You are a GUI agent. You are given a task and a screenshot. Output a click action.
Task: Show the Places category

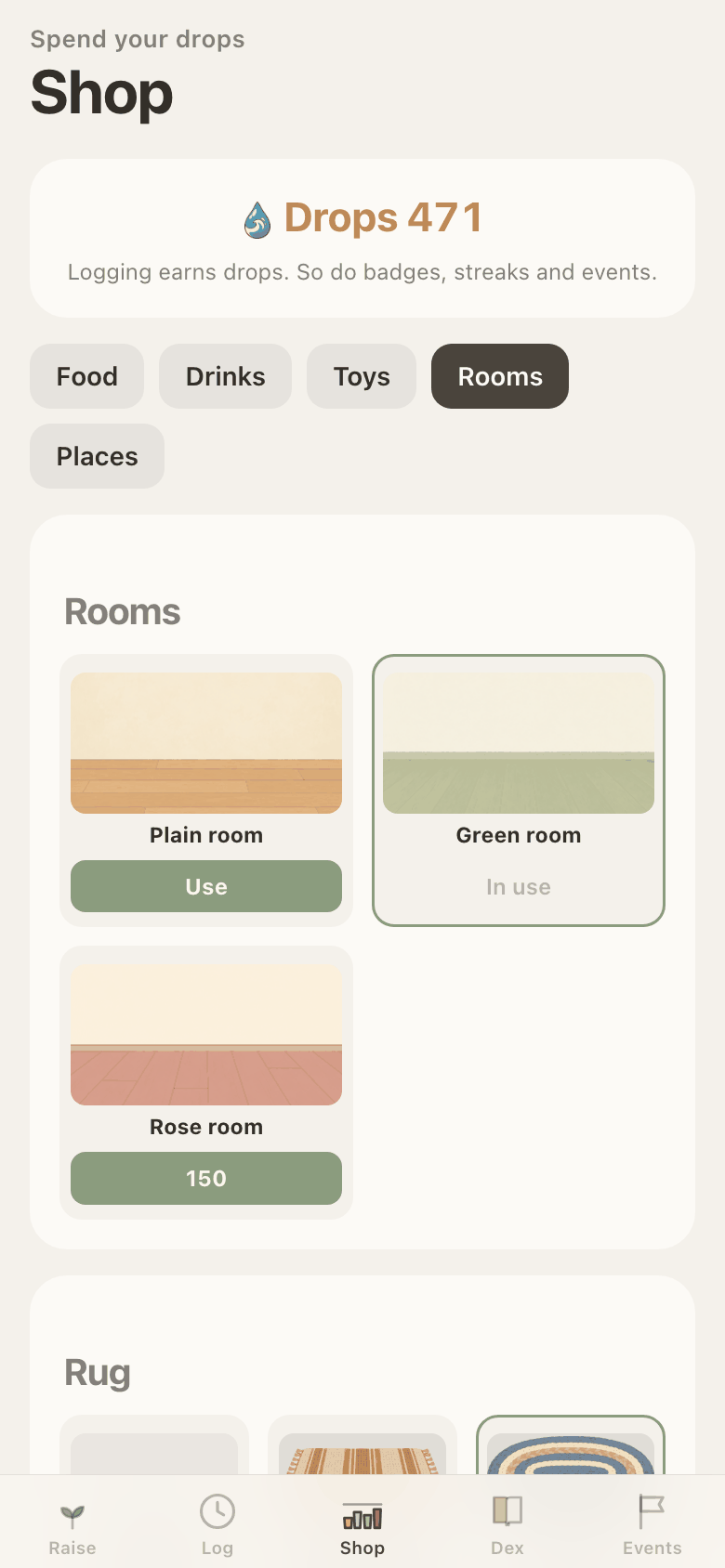pyautogui.click(x=97, y=456)
